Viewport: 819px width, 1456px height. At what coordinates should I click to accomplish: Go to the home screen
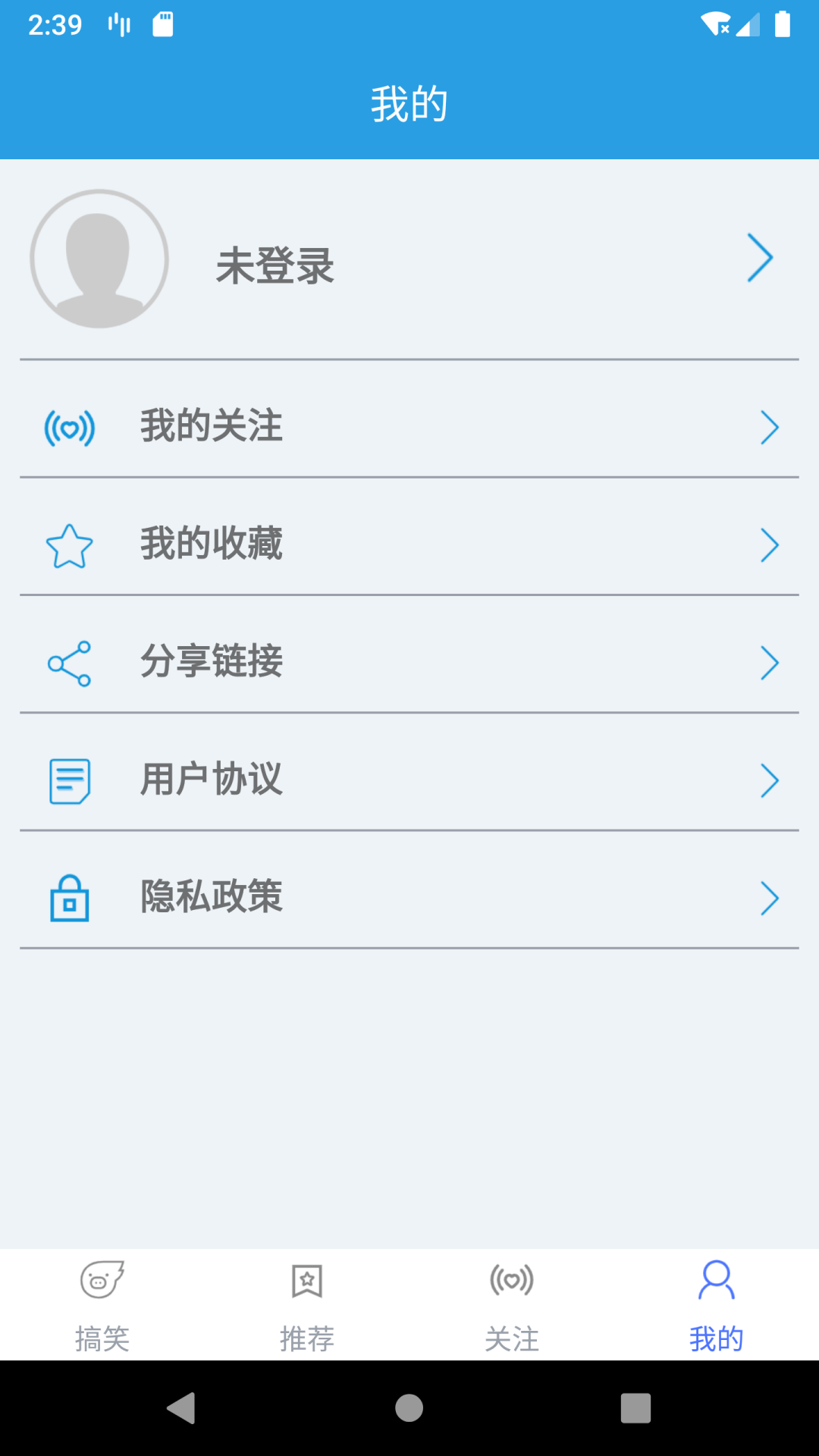tap(409, 1408)
